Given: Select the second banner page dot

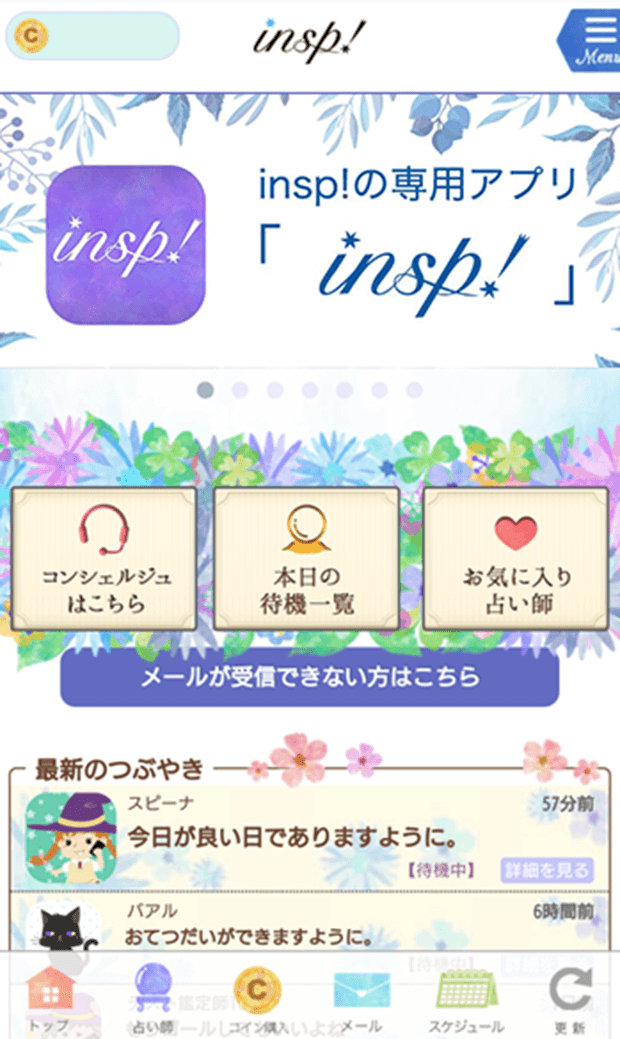Looking at the screenshot, I should pyautogui.click(x=240, y=390).
